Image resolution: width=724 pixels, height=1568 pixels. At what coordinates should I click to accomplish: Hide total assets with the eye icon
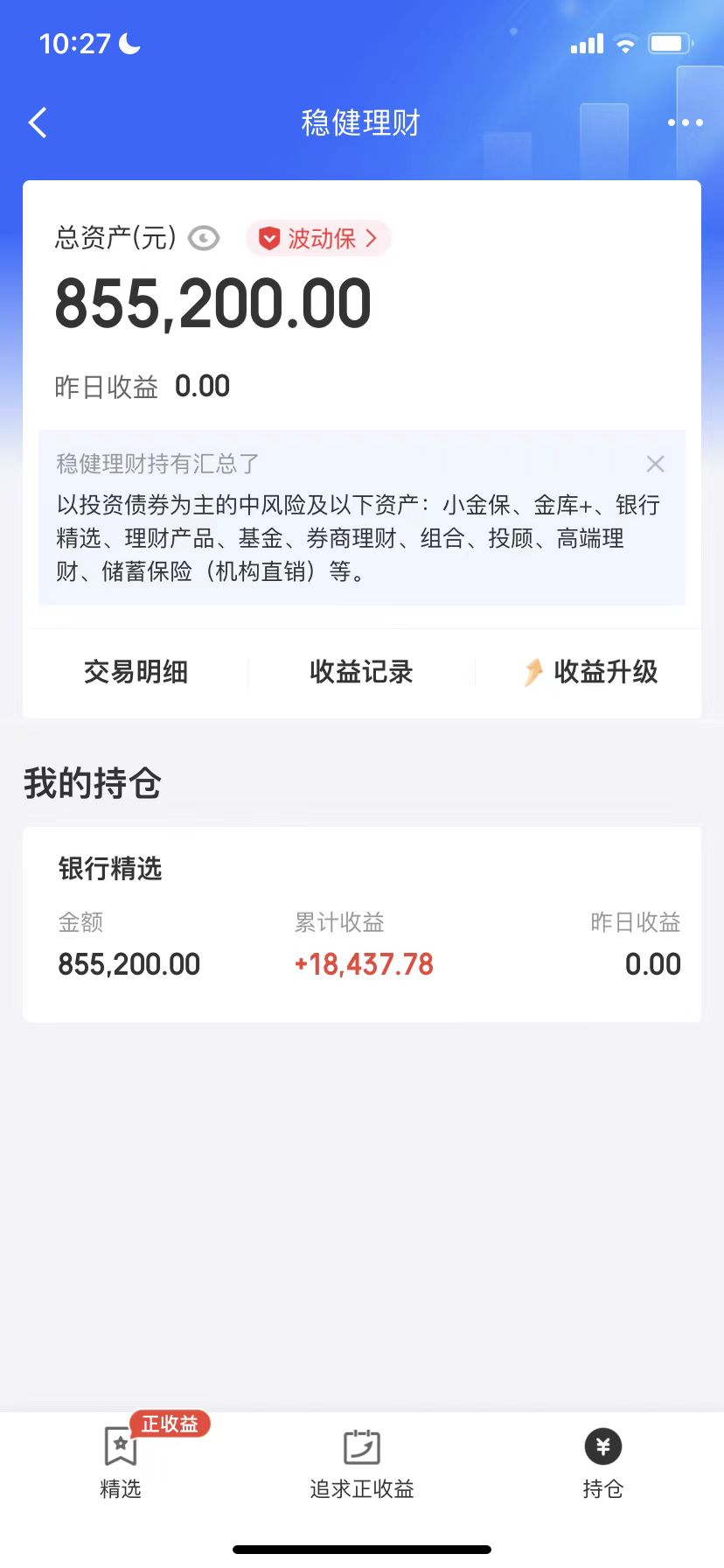[x=204, y=238]
